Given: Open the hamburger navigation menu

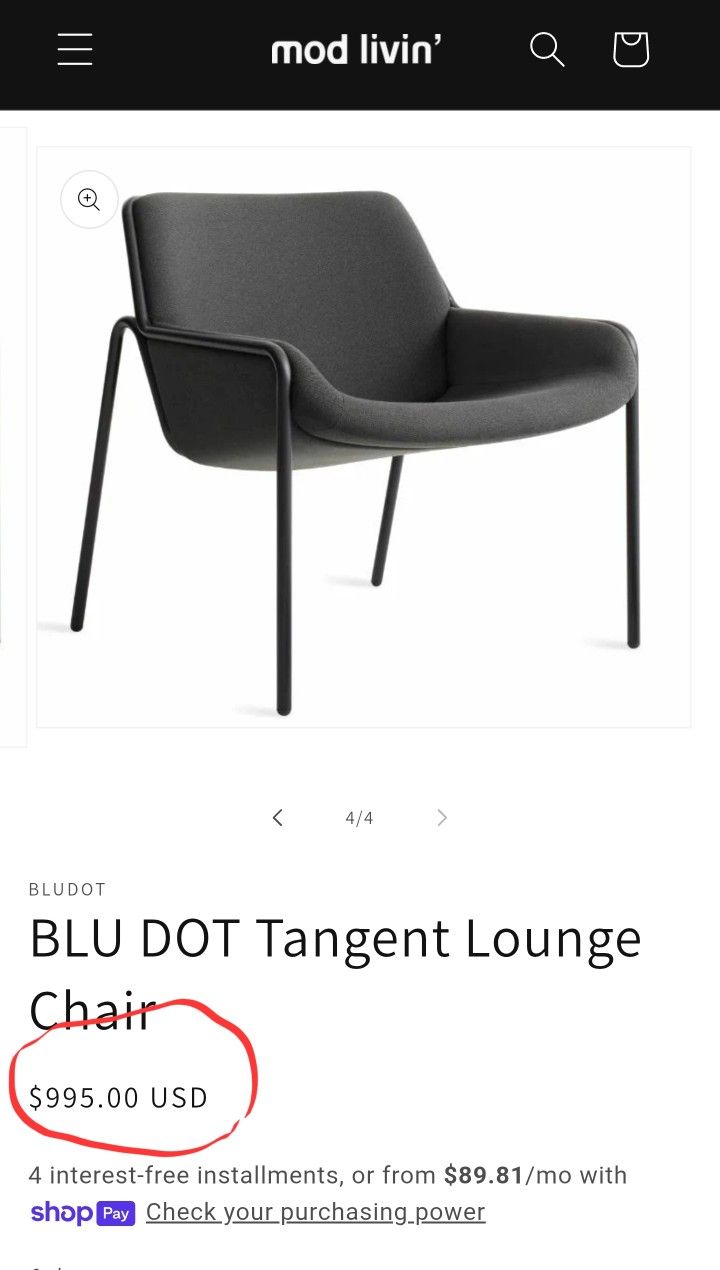Looking at the screenshot, I should tap(75, 49).
